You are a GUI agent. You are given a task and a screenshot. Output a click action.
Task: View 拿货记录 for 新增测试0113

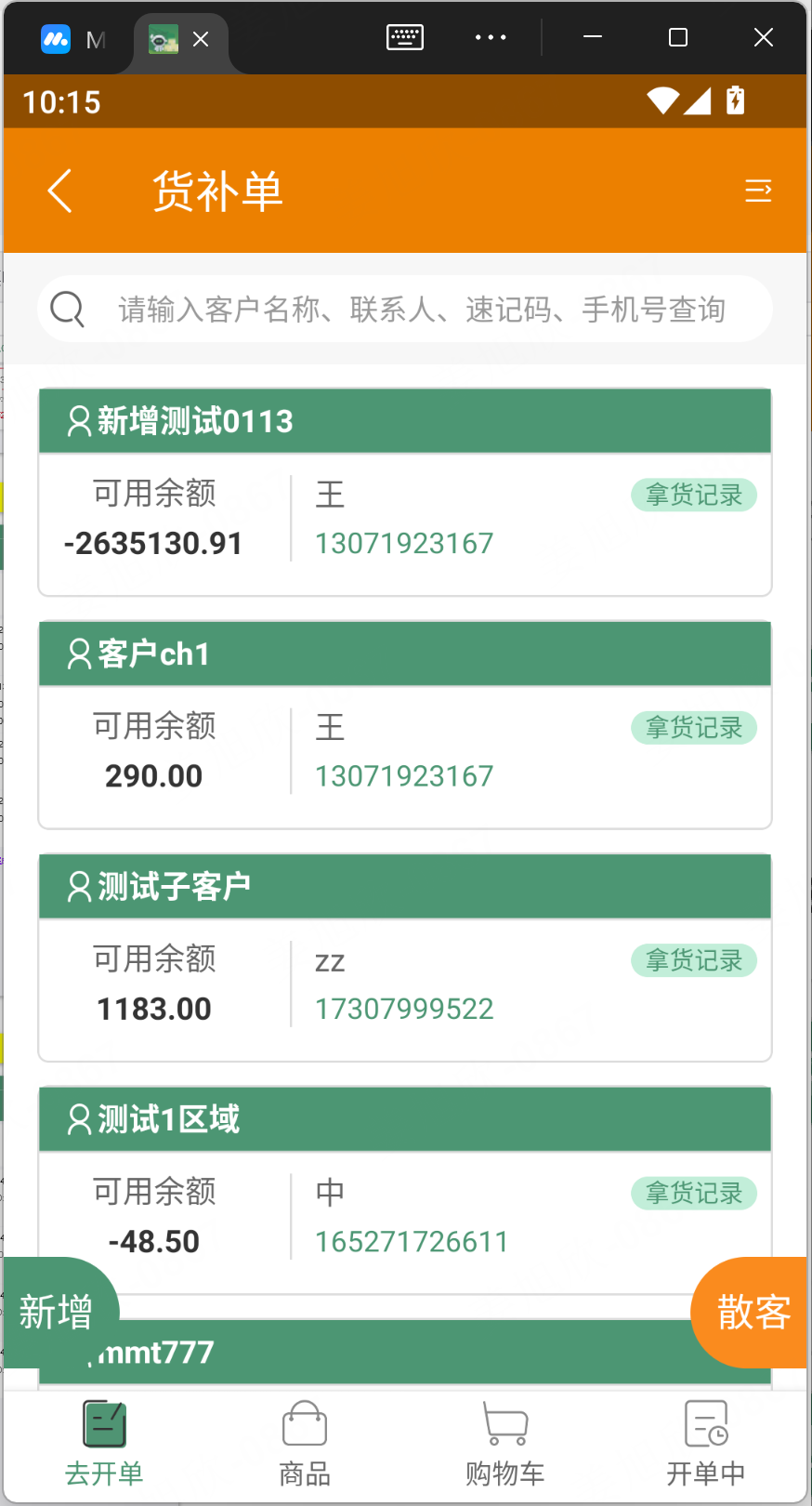pos(694,495)
